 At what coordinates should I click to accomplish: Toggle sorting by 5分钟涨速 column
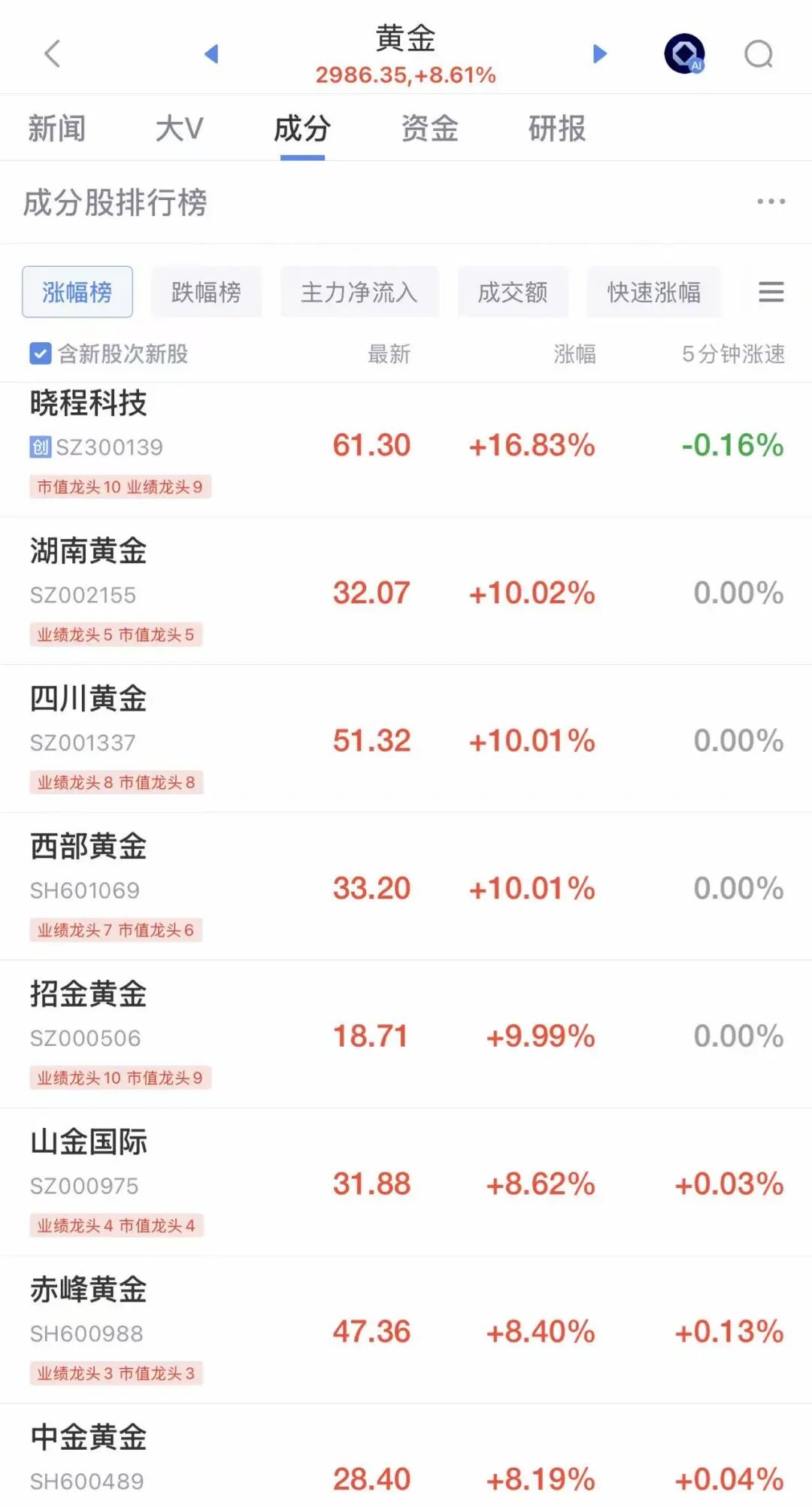(733, 355)
